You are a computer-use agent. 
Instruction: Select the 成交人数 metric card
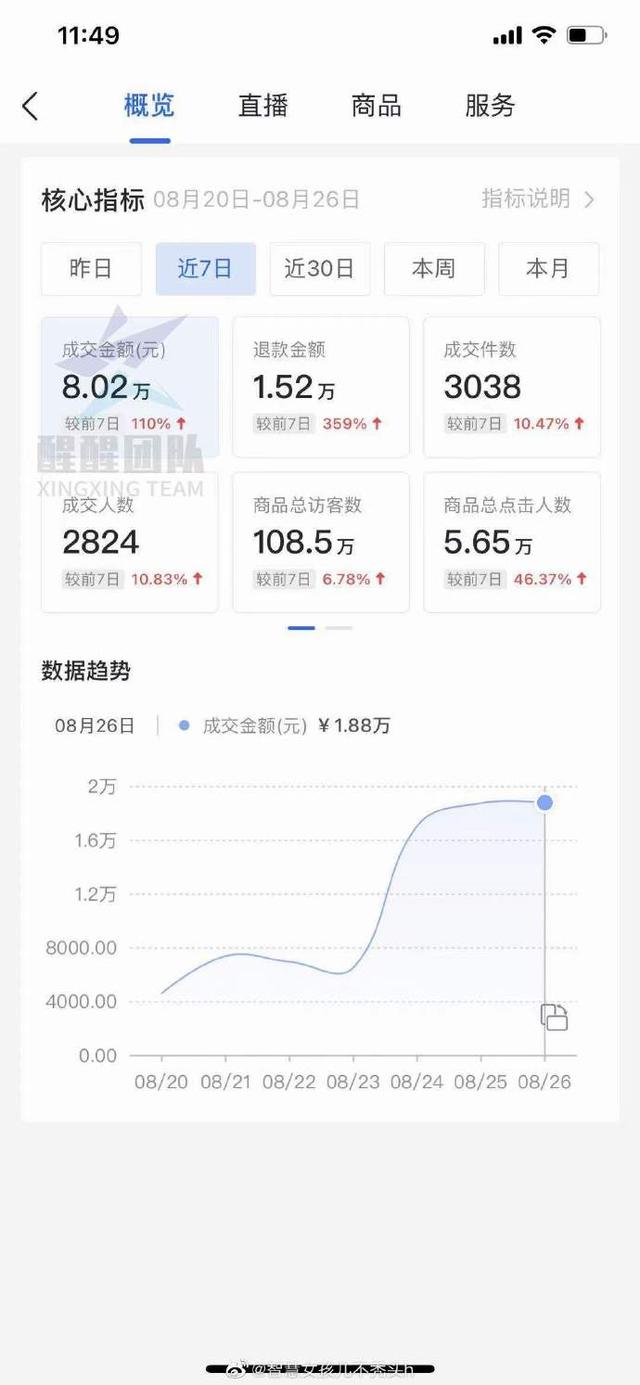pos(129,542)
